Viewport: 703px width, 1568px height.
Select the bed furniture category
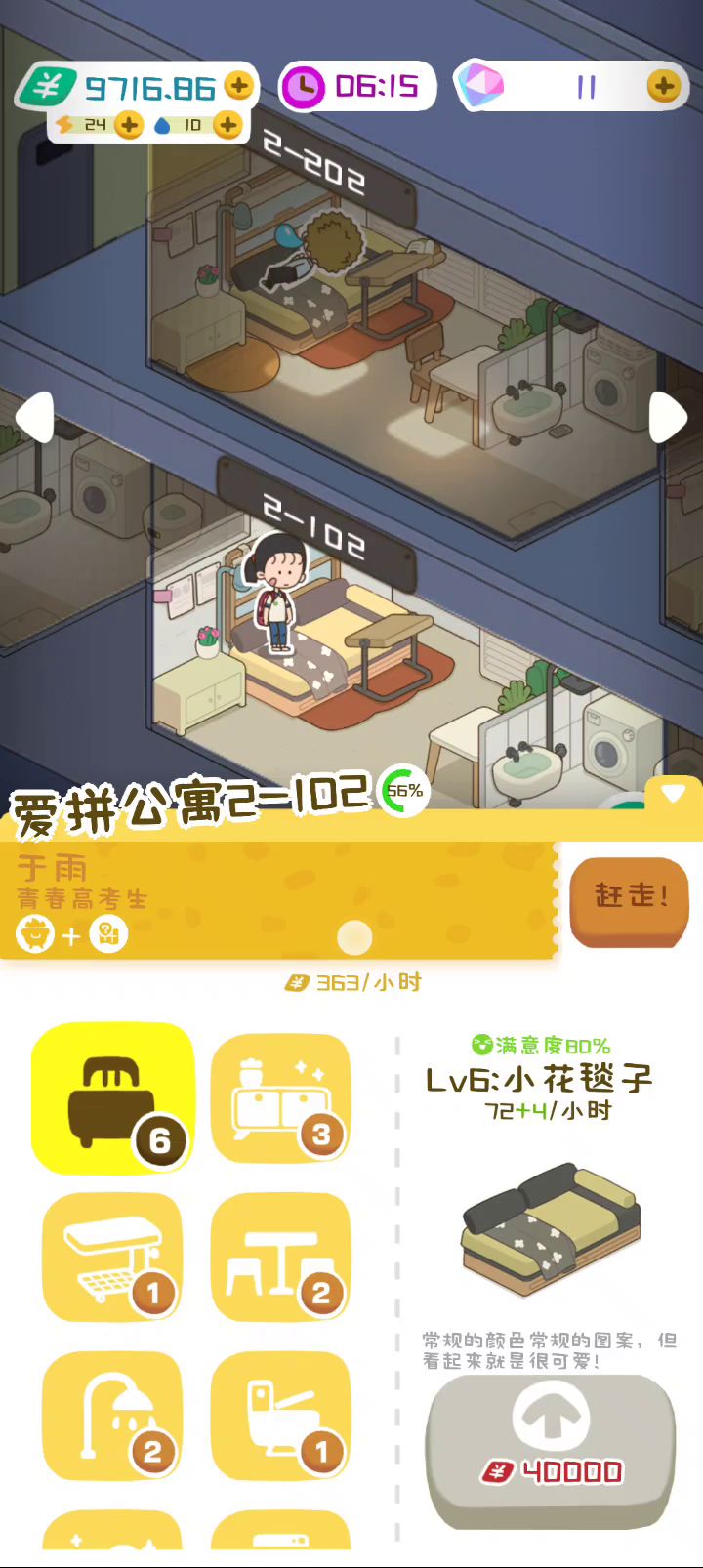(x=113, y=1097)
